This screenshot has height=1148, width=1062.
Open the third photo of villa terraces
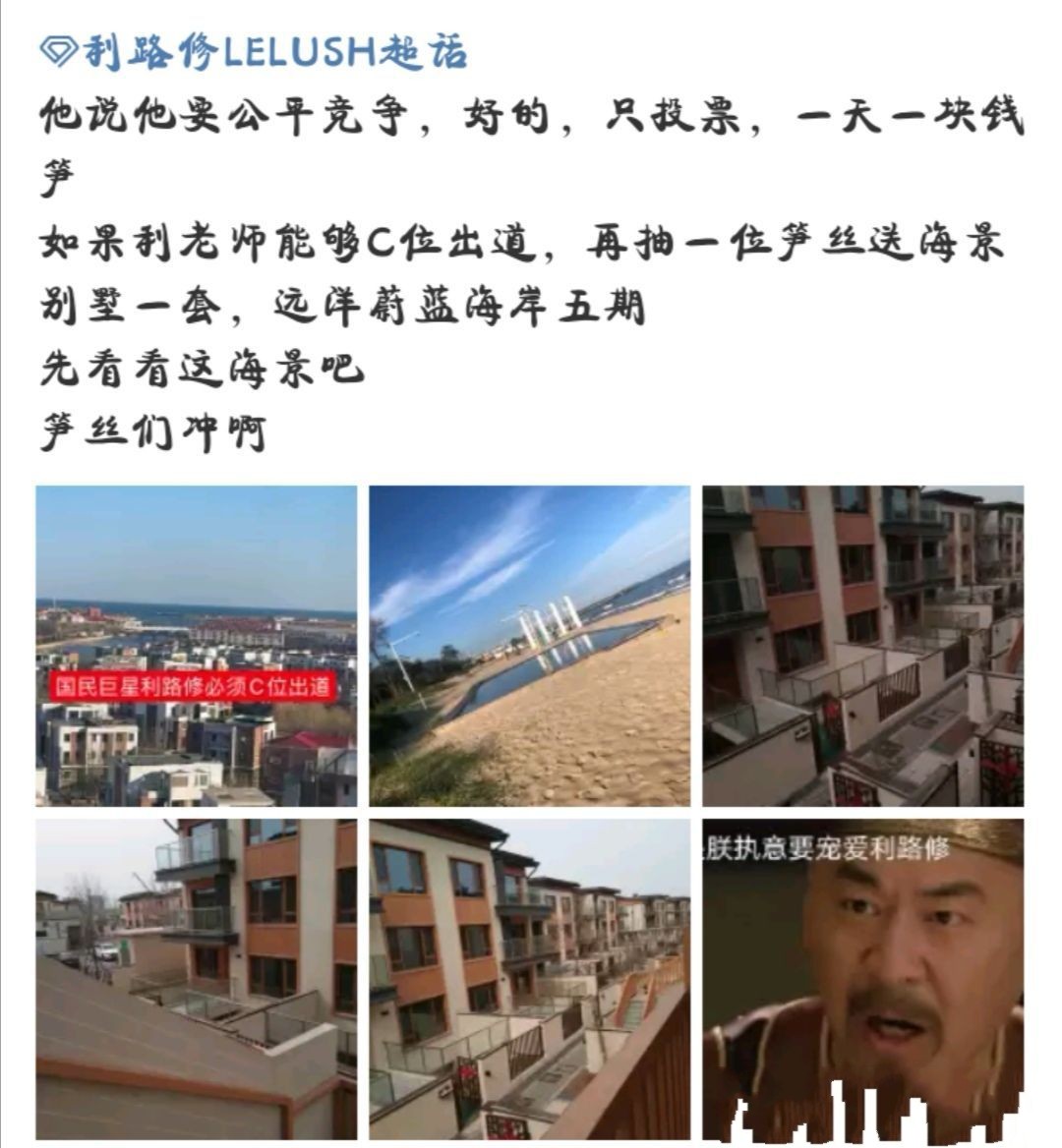click(x=862, y=646)
